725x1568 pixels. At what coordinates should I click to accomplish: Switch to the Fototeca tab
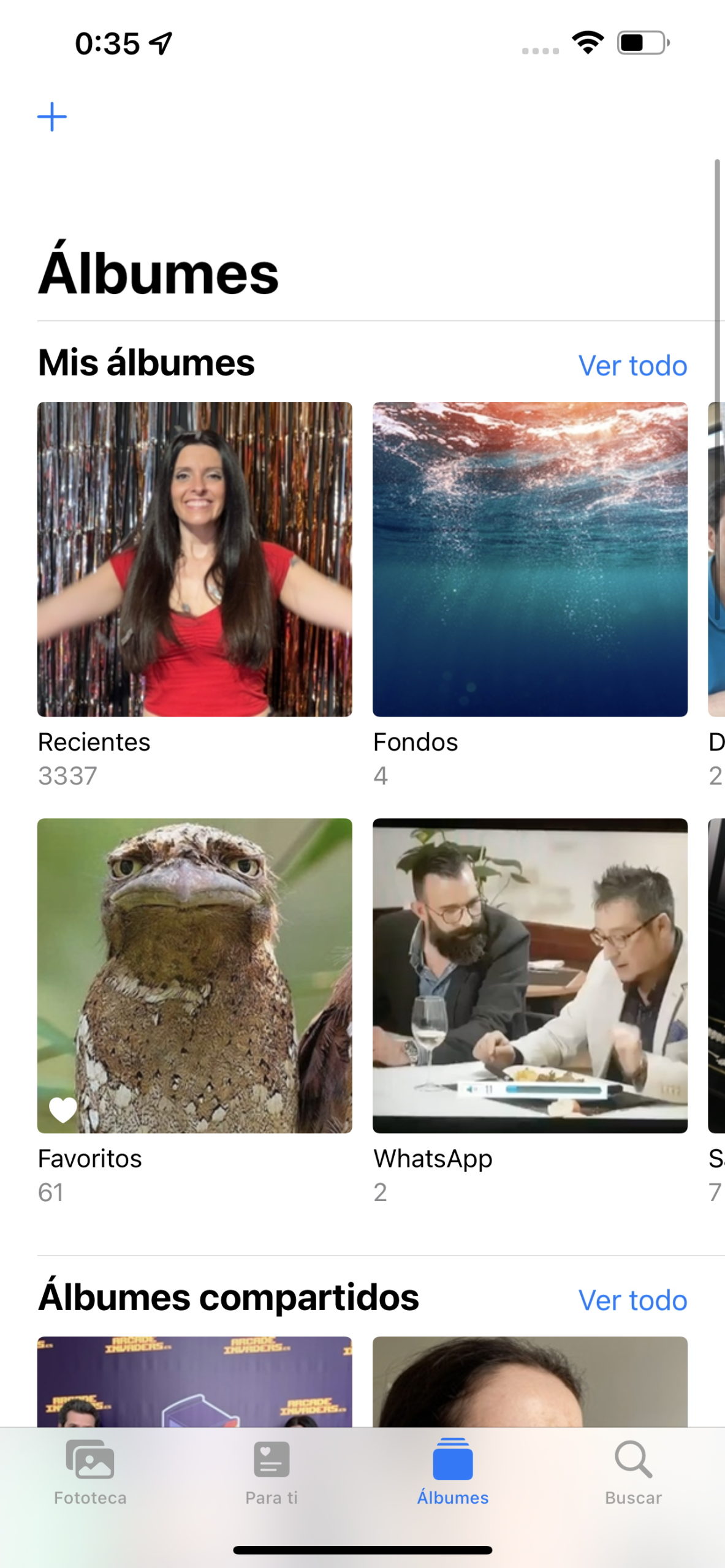90,1472
